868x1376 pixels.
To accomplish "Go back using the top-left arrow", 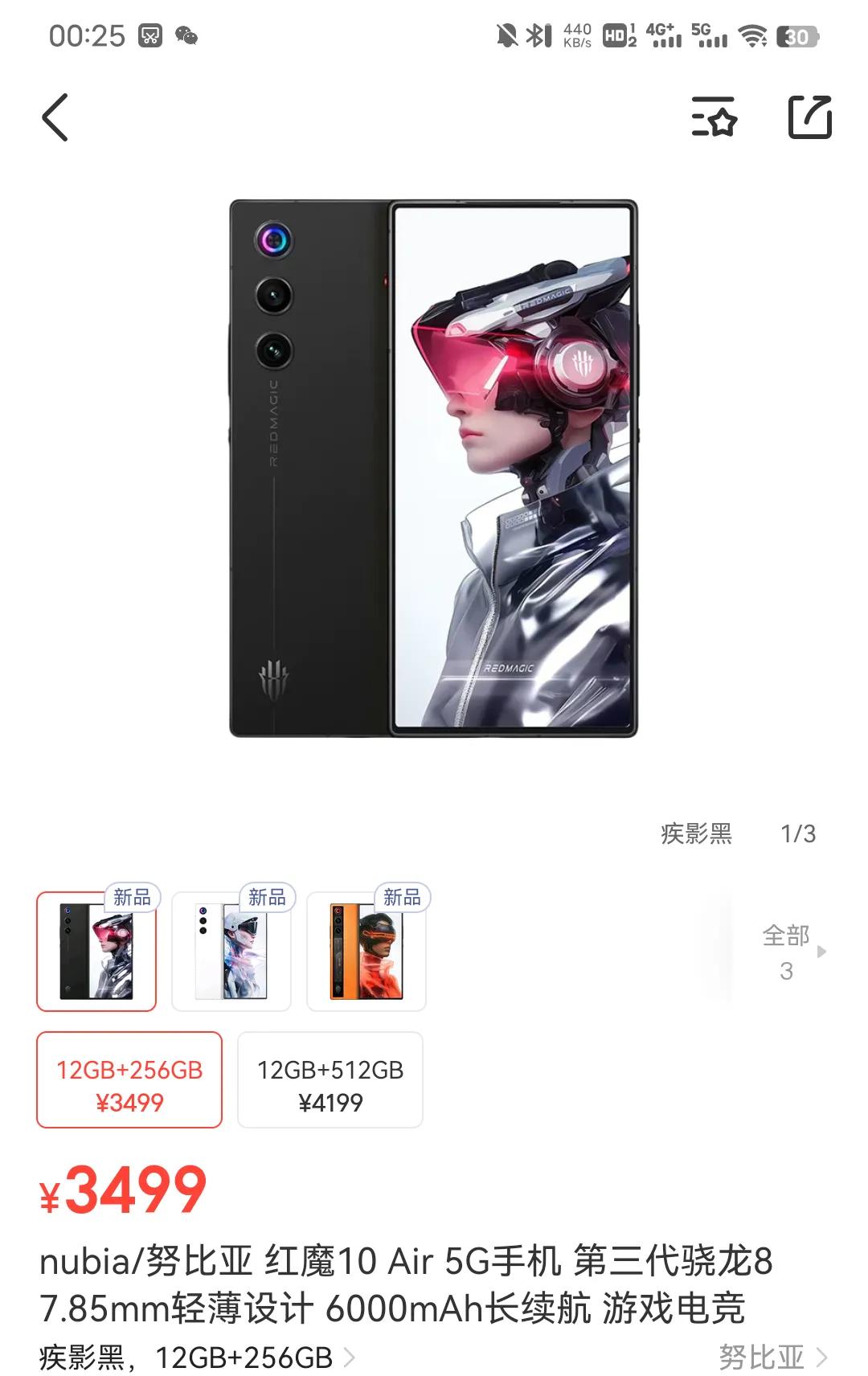I will pyautogui.click(x=55, y=117).
